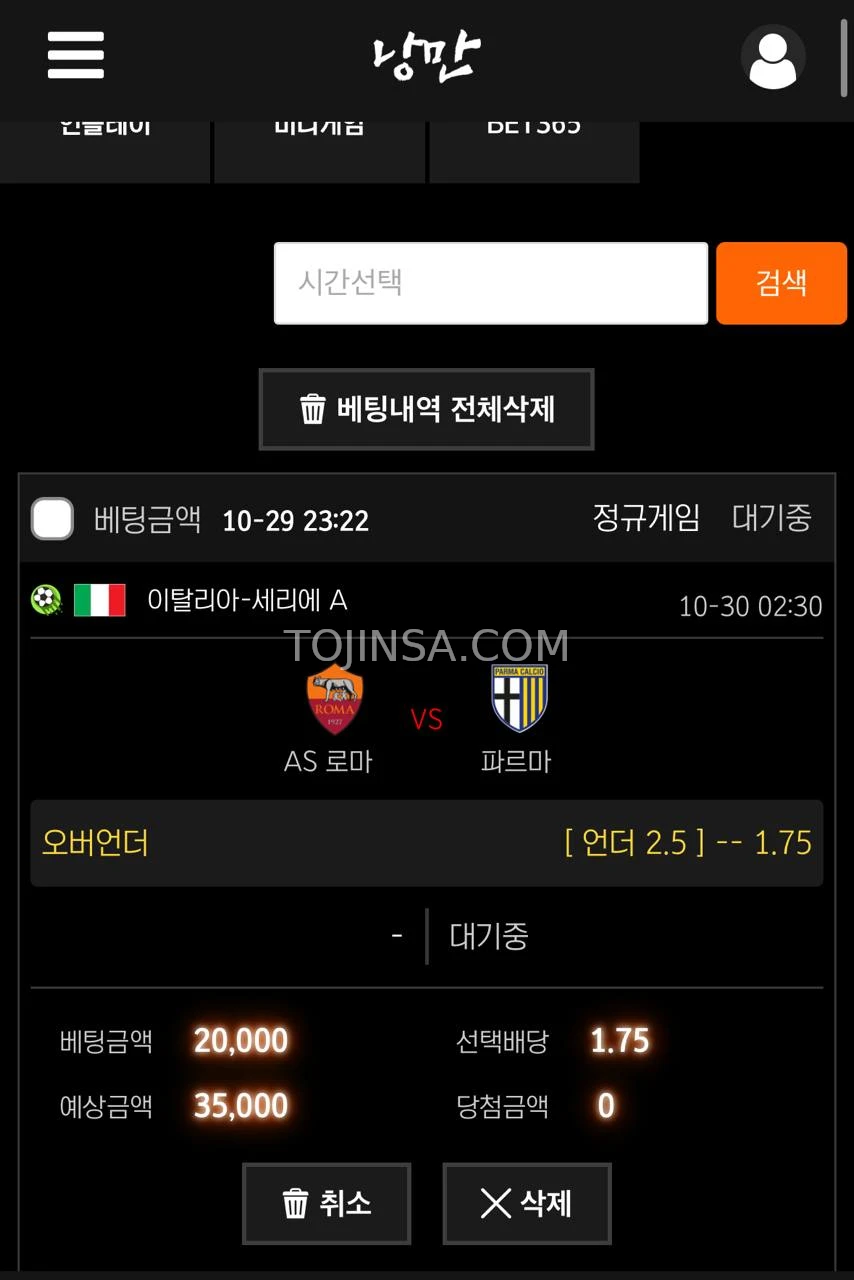Screen dimensions: 854x1280
Task: Delete all bets with 베팅내역 전체삭제
Action: [x=427, y=409]
